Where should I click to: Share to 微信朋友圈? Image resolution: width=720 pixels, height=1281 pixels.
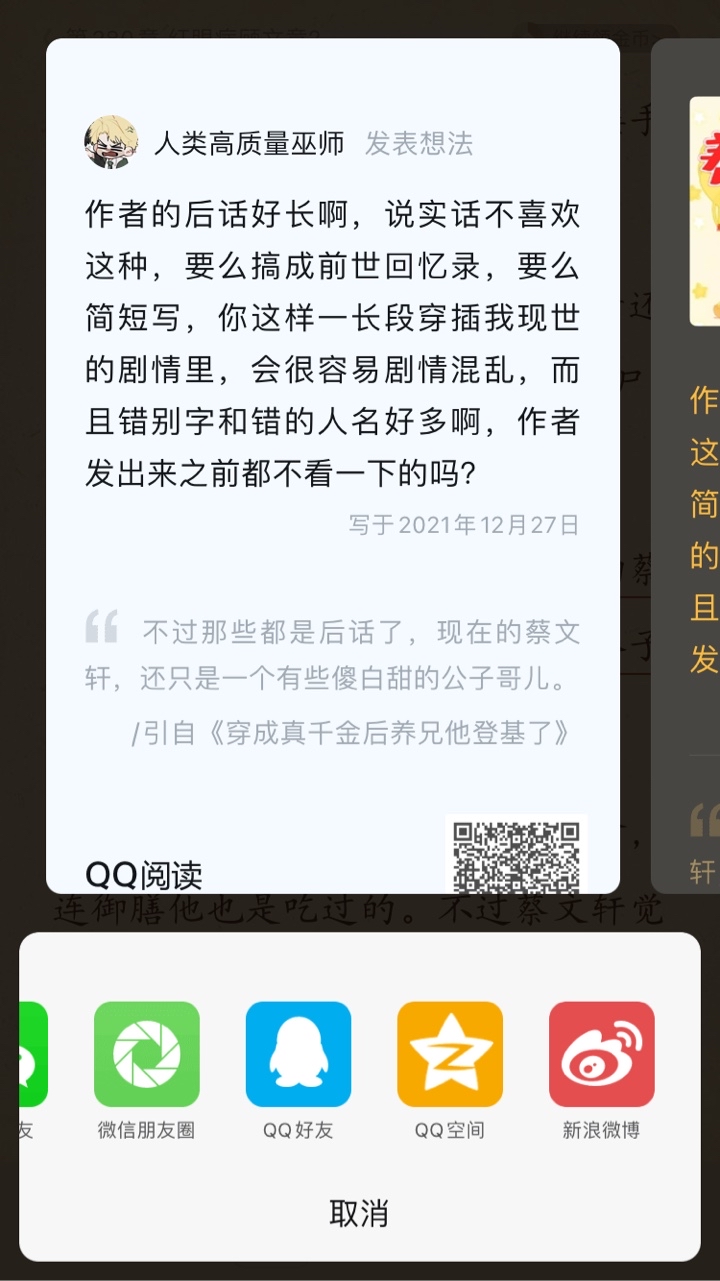(x=146, y=1054)
